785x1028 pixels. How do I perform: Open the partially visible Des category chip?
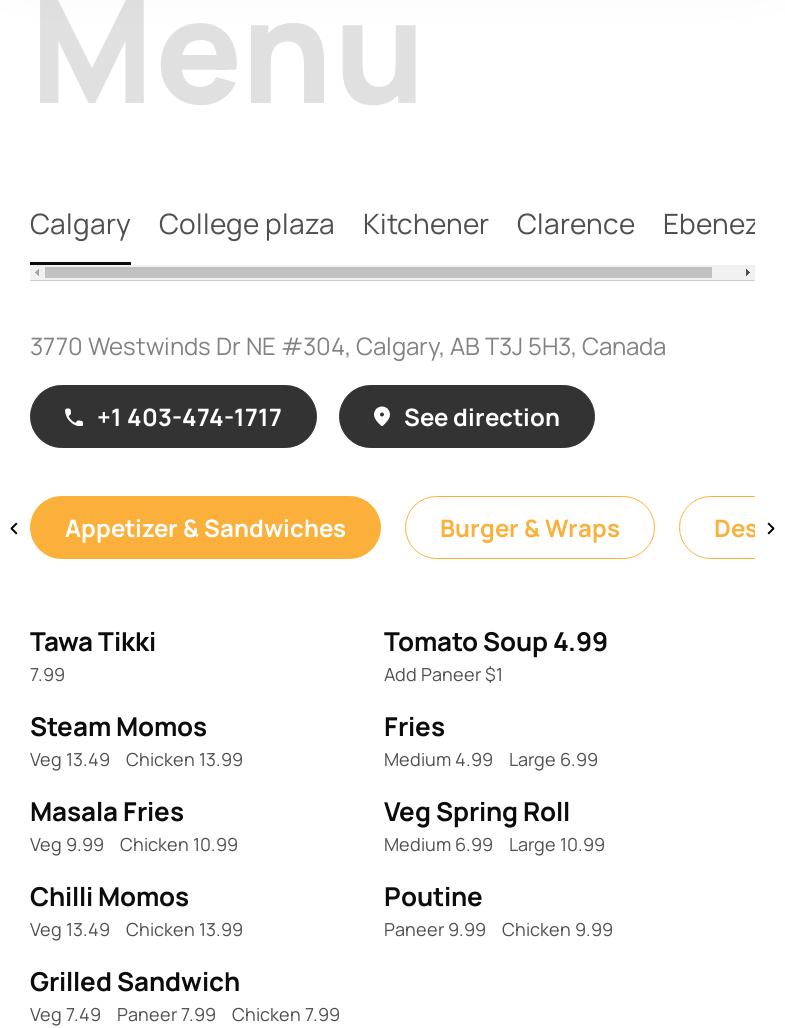click(733, 528)
